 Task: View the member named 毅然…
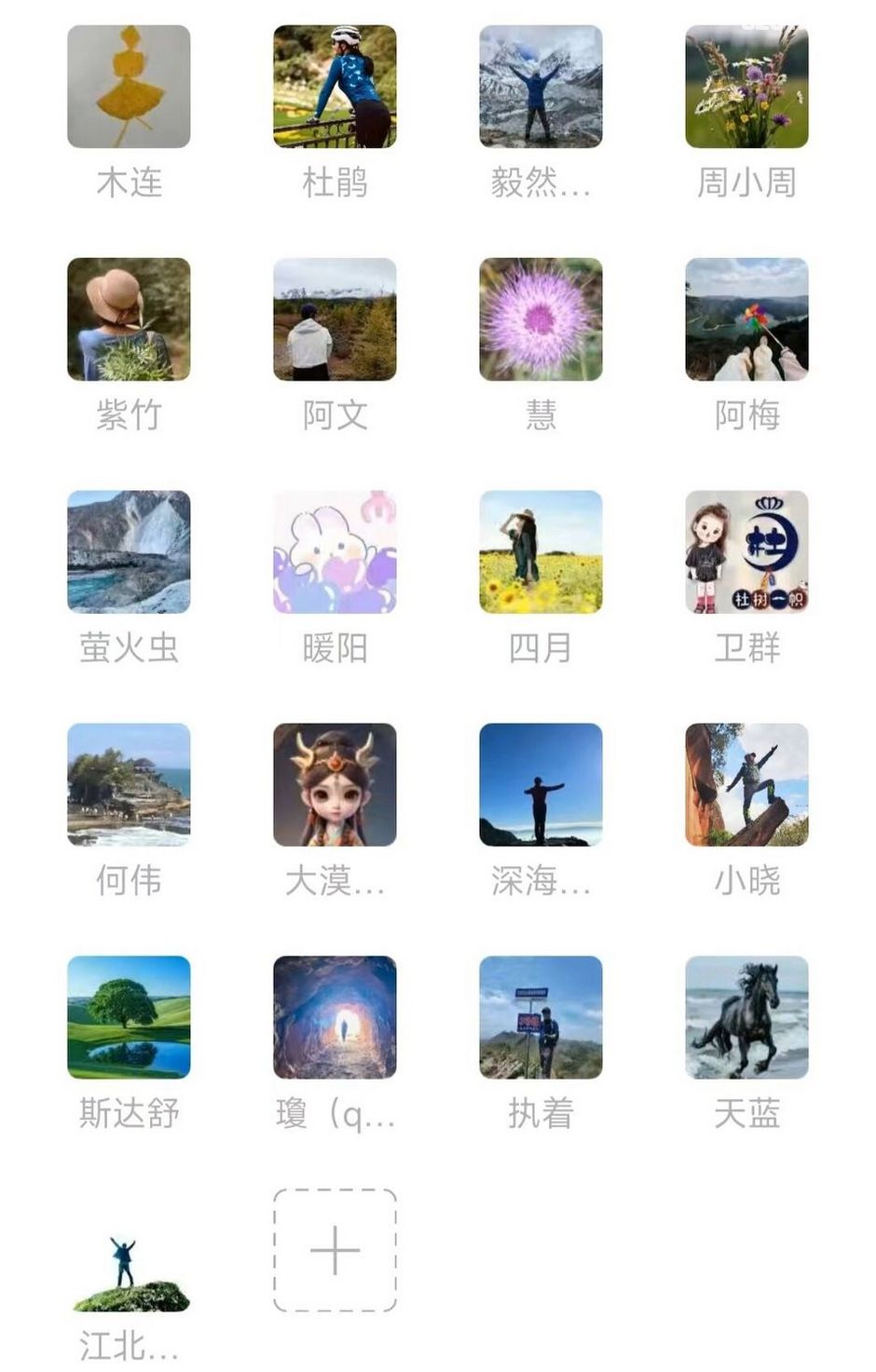click(541, 87)
